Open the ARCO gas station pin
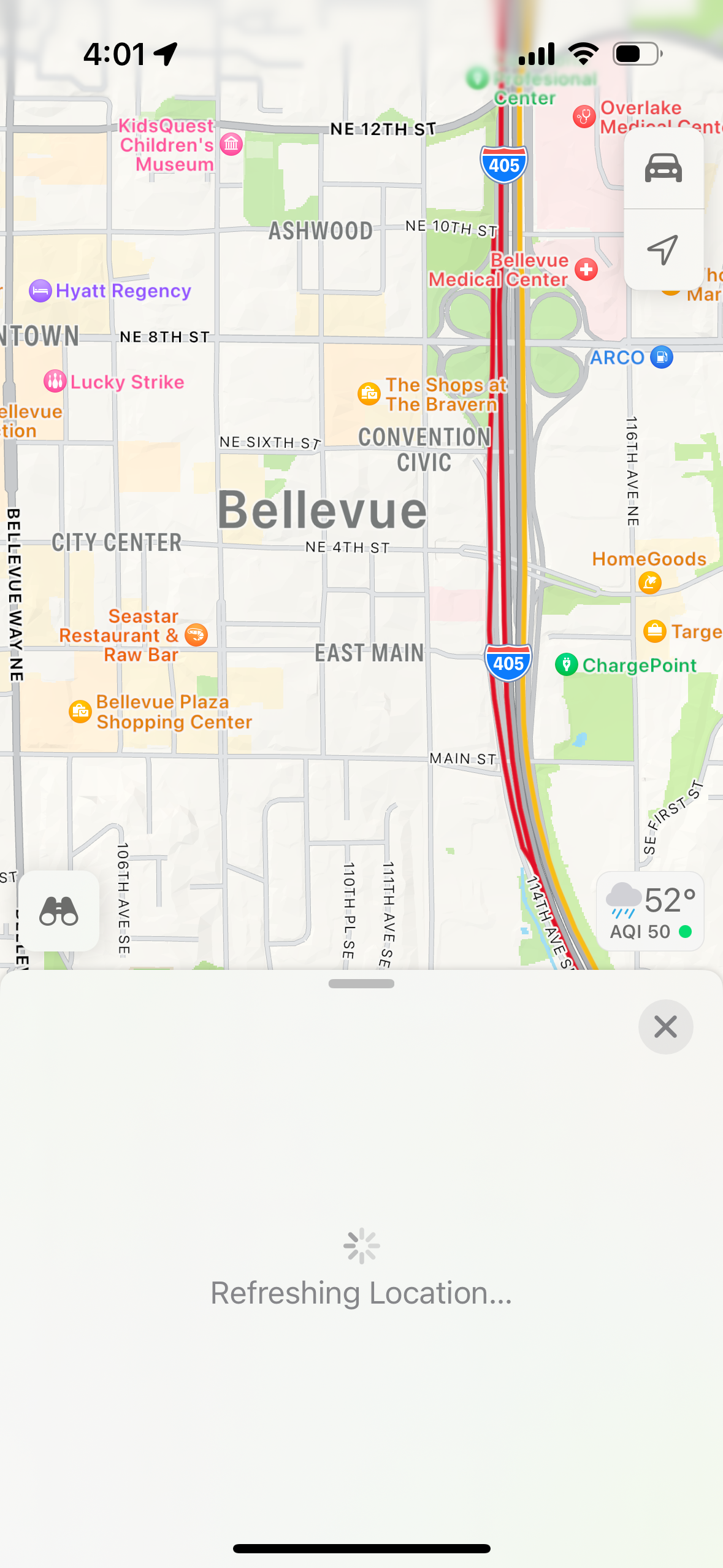This screenshot has height=1568, width=723. click(662, 357)
